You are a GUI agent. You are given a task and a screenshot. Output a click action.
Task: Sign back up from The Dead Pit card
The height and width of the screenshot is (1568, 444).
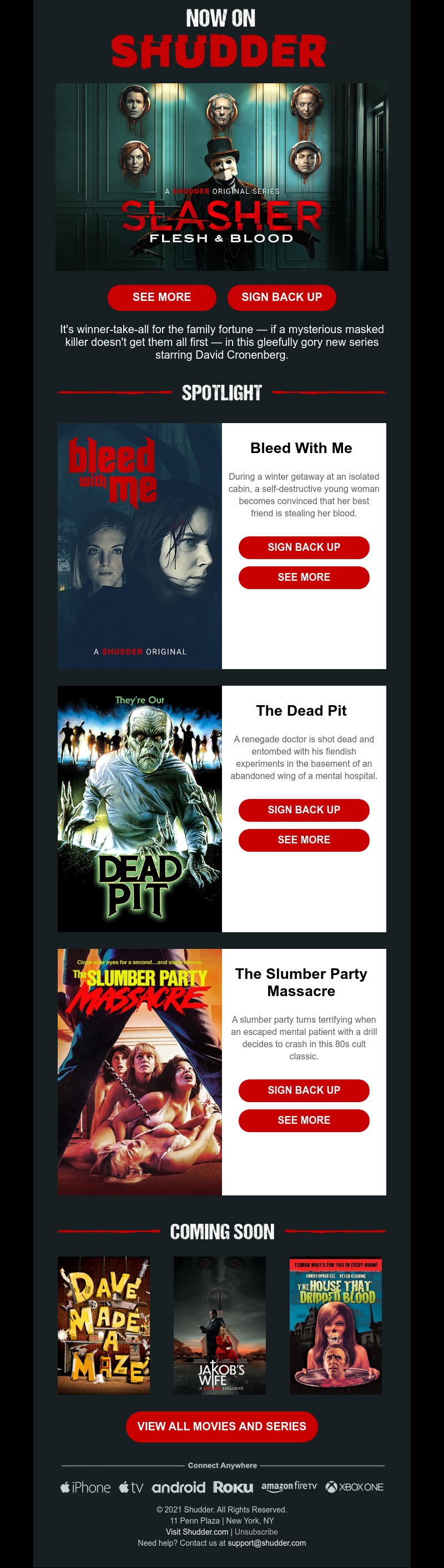tap(304, 810)
